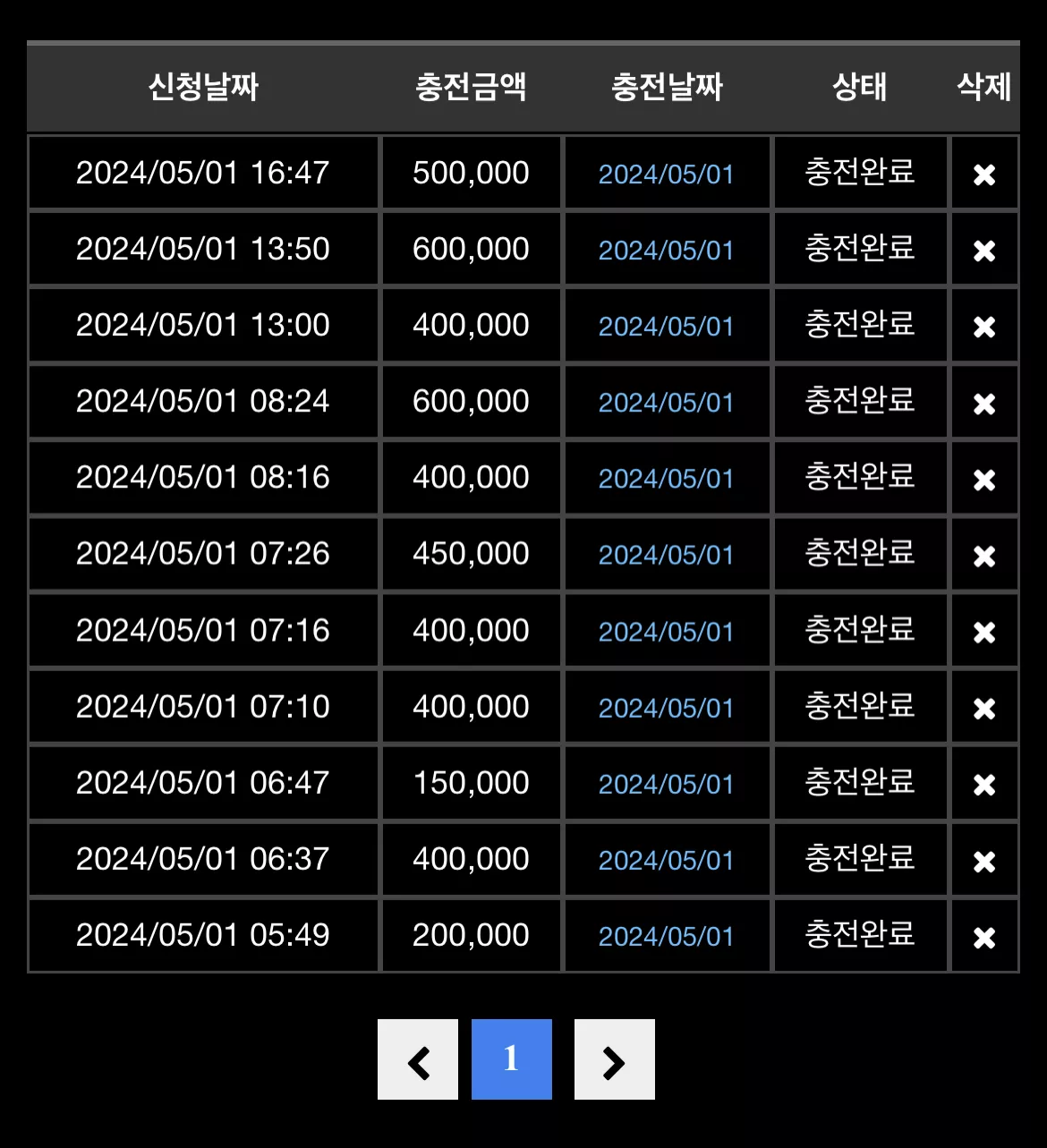Viewport: 1047px width, 1148px height.
Task: Remove the 07:16 entry with the X
Action: click(984, 632)
